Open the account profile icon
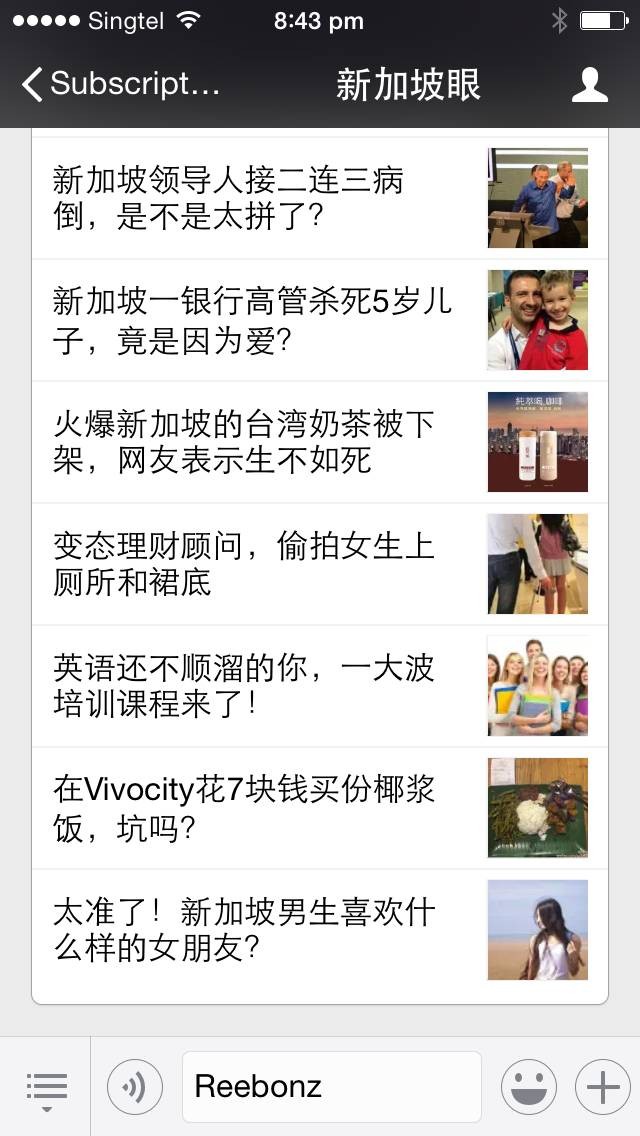This screenshot has width=640, height=1136. pos(590,85)
